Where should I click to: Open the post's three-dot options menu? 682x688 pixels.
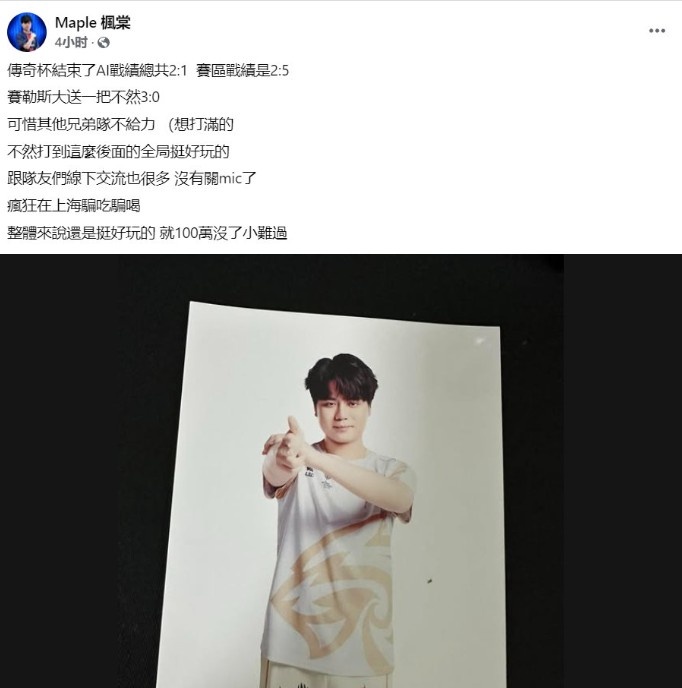pyautogui.click(x=656, y=31)
